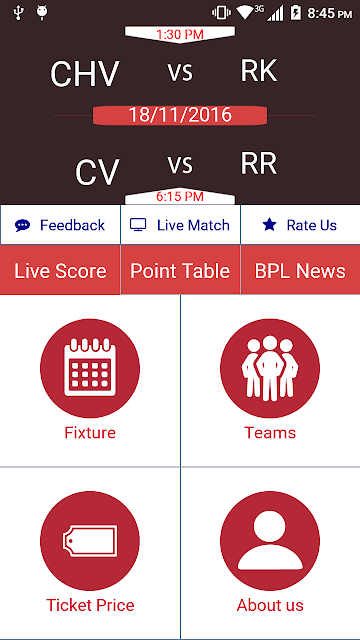Browse the Teams tile
Viewport: 360px width, 640px height.
[270, 380]
